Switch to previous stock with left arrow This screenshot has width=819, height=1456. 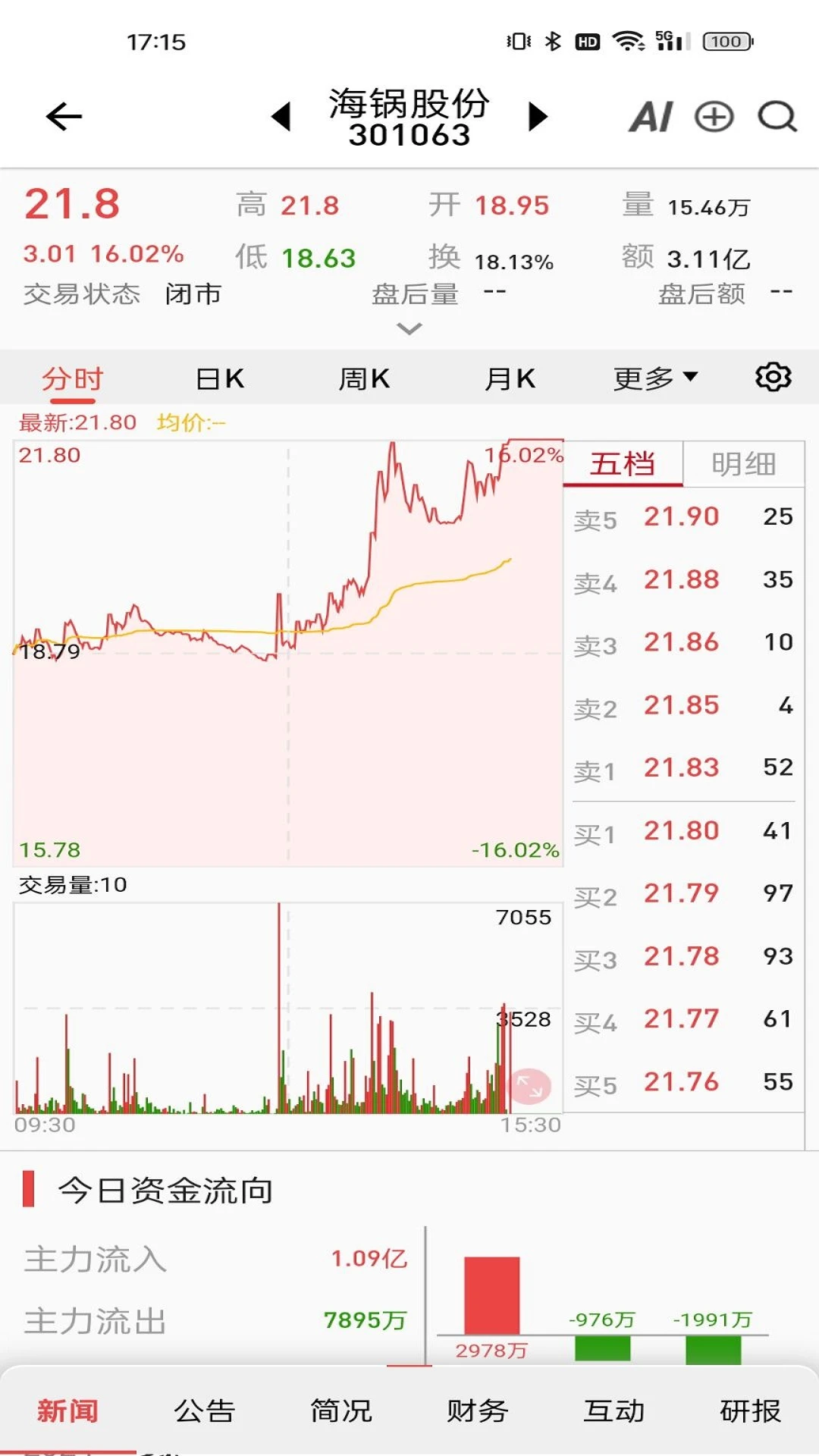pos(281,116)
